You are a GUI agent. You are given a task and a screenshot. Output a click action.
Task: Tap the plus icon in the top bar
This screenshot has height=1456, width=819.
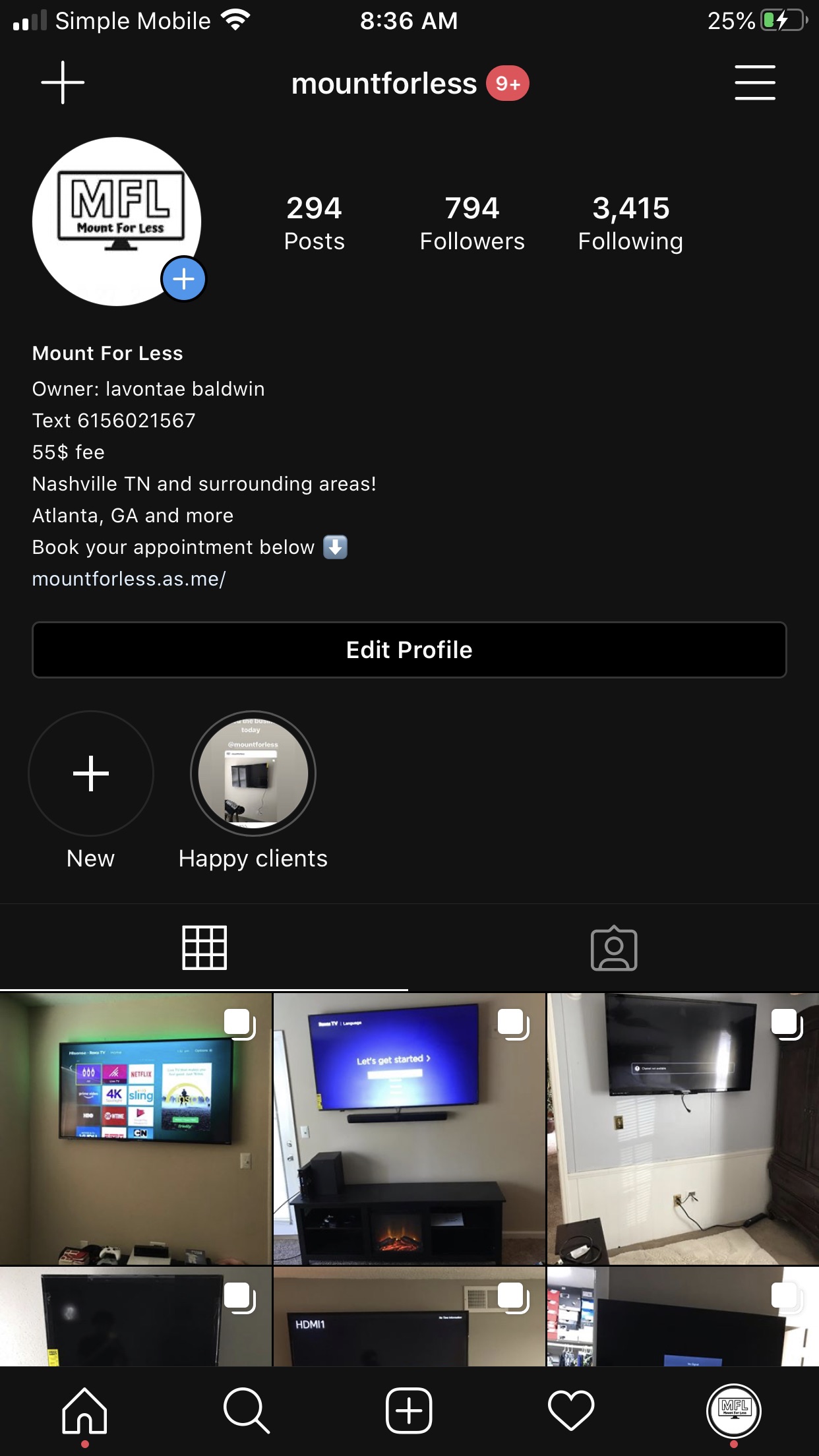pyautogui.click(x=63, y=82)
